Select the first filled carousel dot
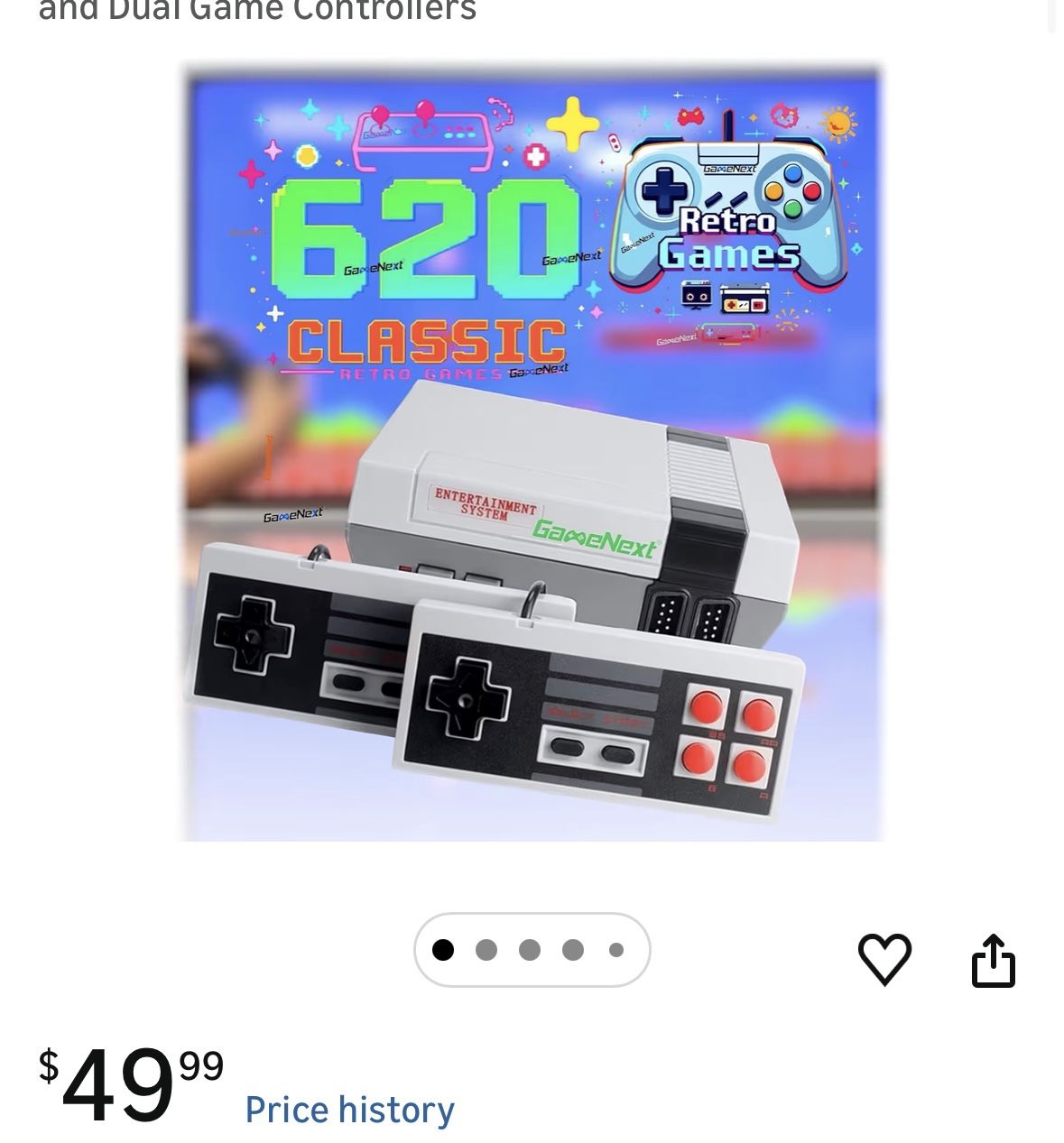The width and height of the screenshot is (1064, 1143). [443, 949]
